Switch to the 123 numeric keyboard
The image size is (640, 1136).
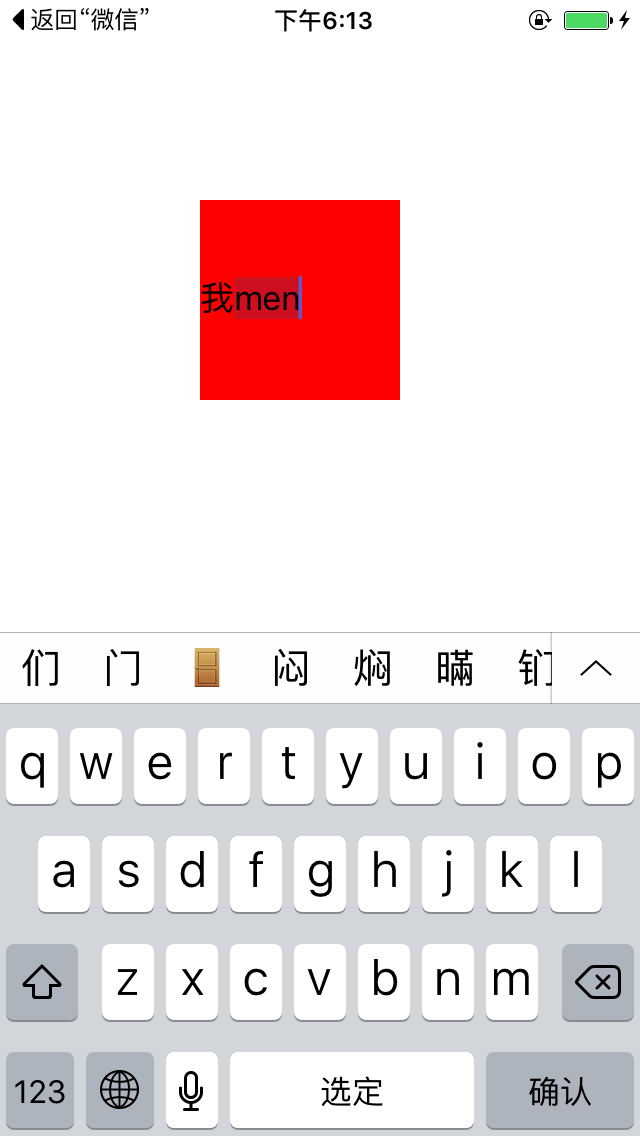(x=40, y=1091)
